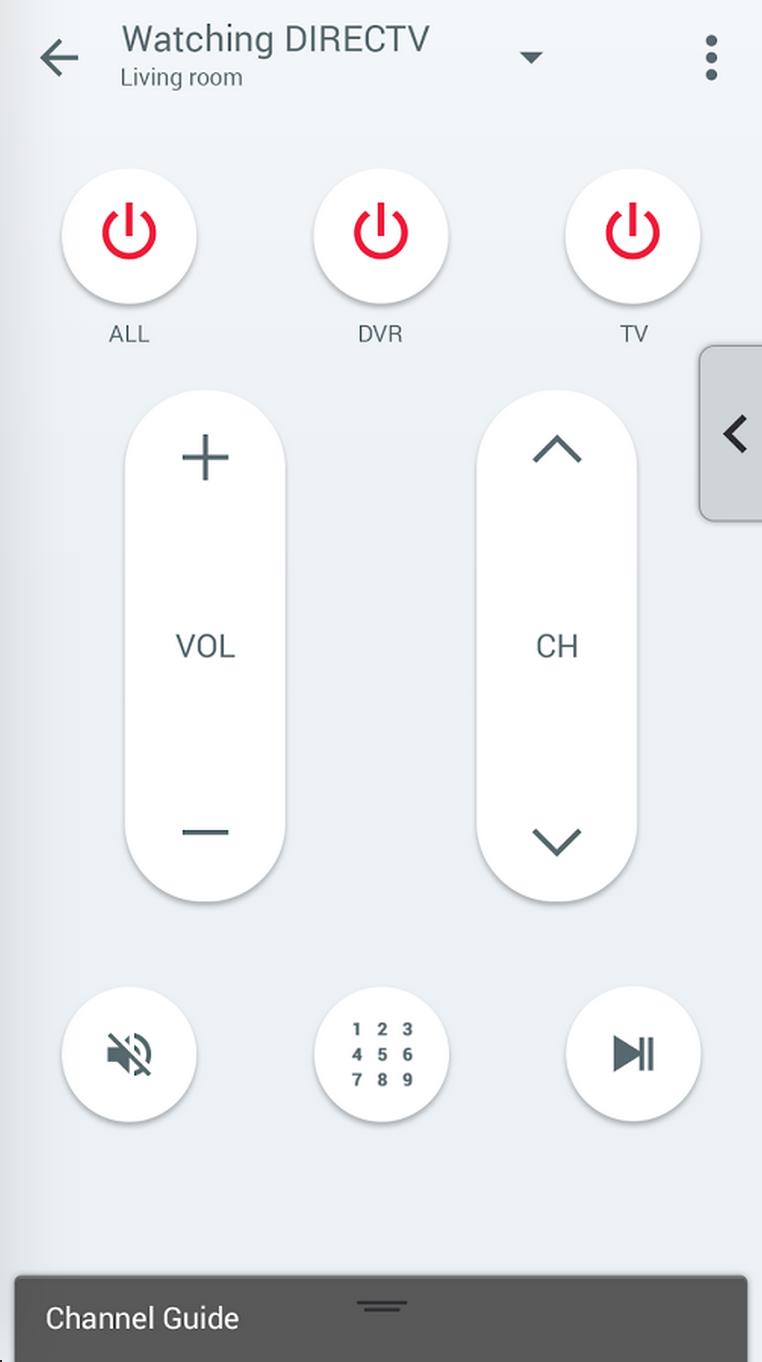
Task: Open the Channel Guide panel
Action: pyautogui.click(x=381, y=1318)
